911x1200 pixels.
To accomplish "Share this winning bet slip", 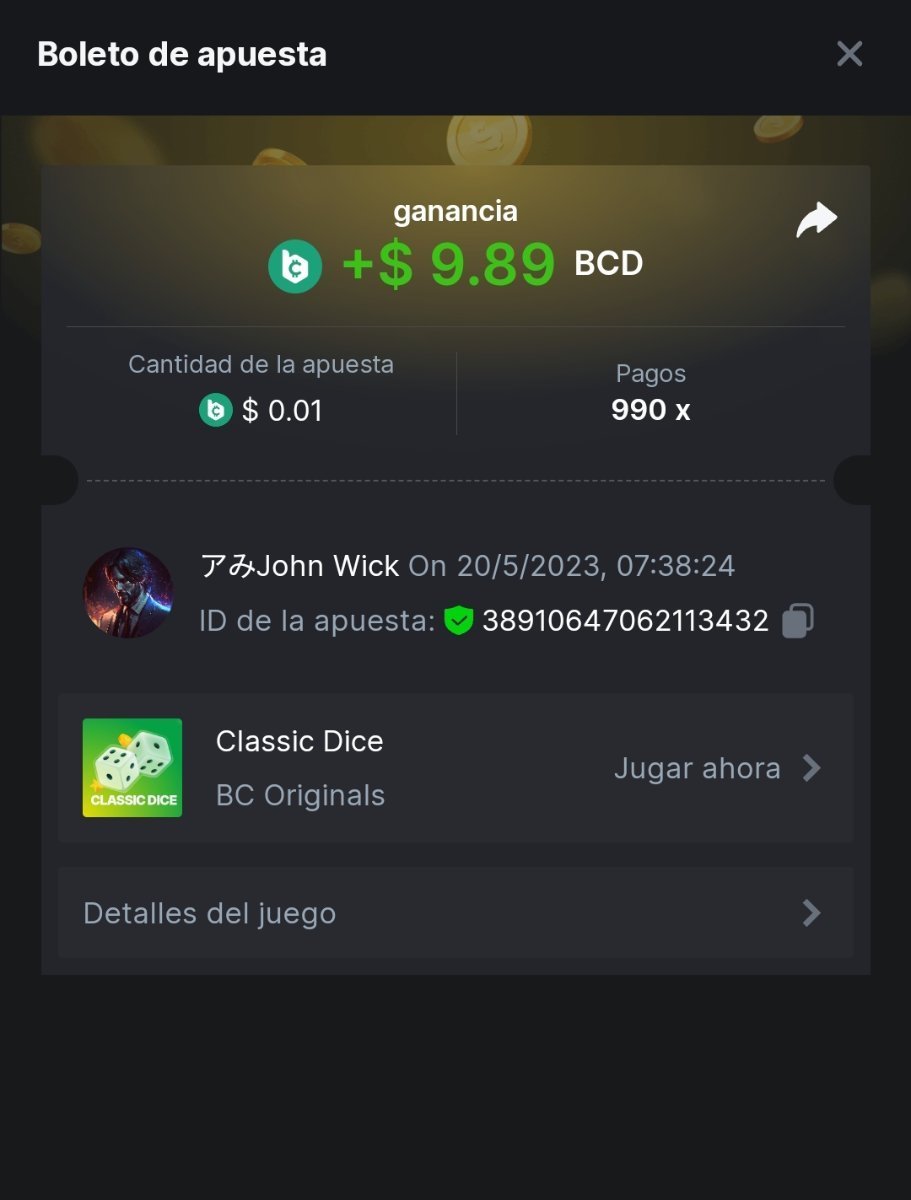I will (x=816, y=220).
